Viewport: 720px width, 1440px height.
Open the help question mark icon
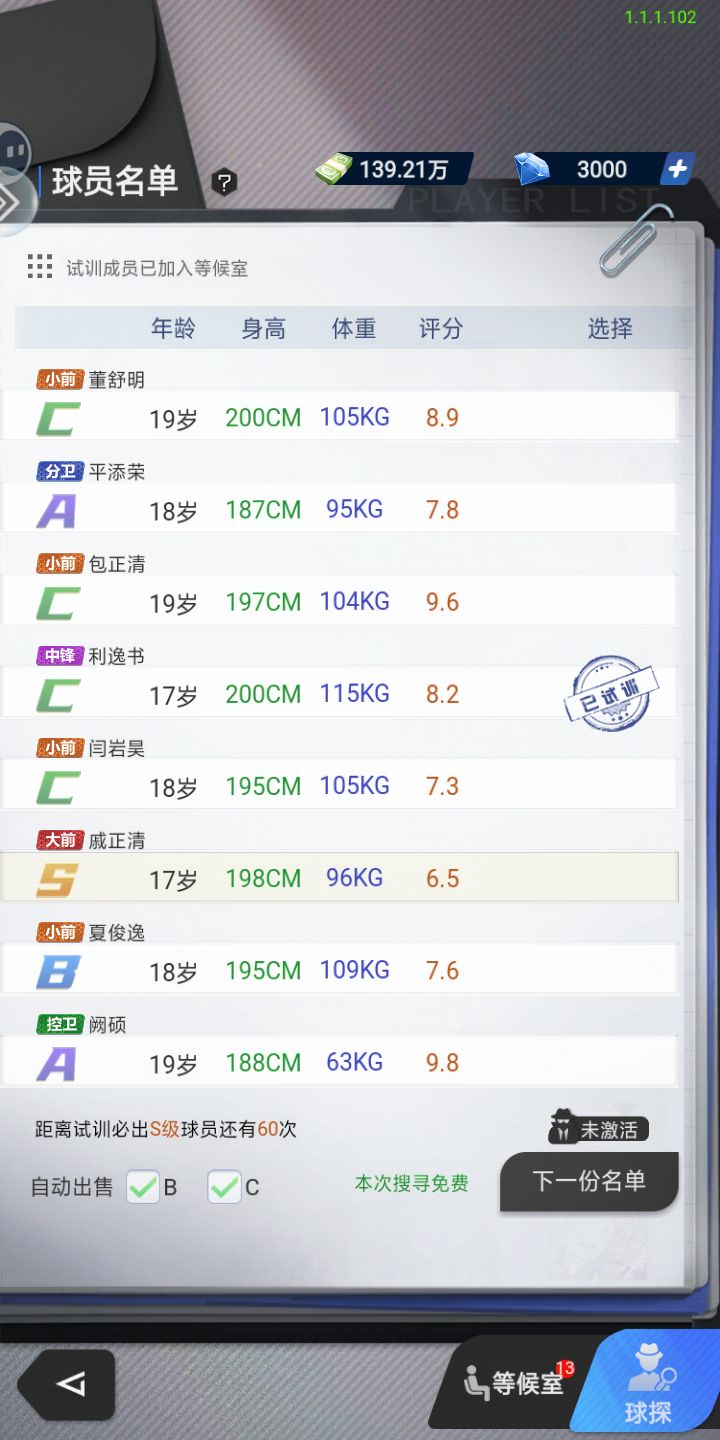225,182
